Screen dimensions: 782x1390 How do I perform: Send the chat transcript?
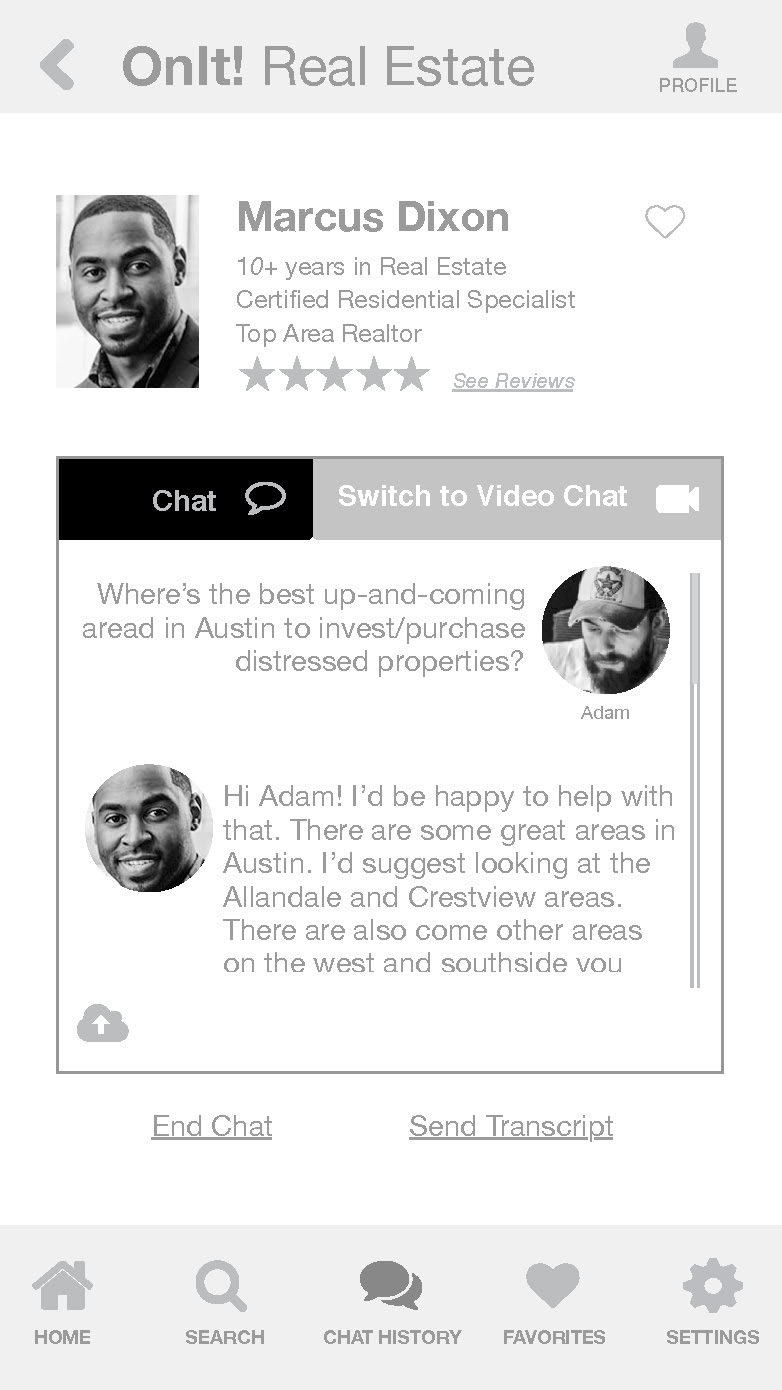coord(511,1126)
